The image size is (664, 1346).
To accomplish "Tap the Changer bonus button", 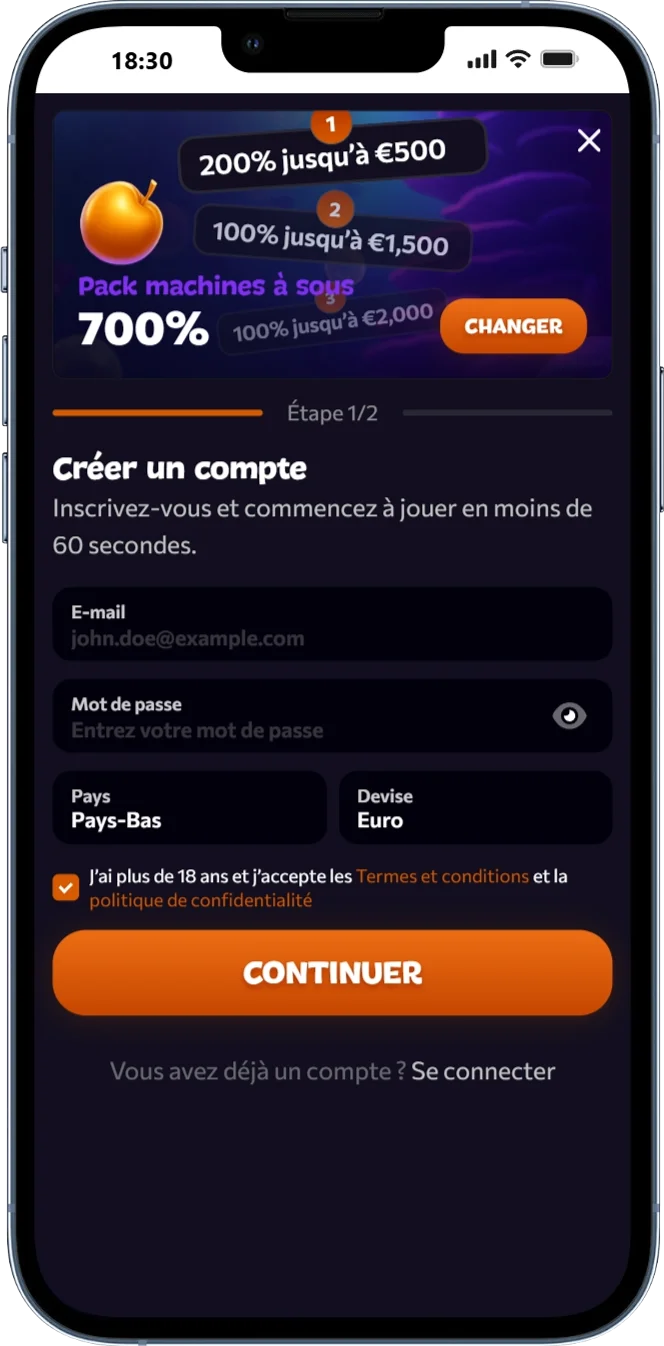I will (x=513, y=326).
